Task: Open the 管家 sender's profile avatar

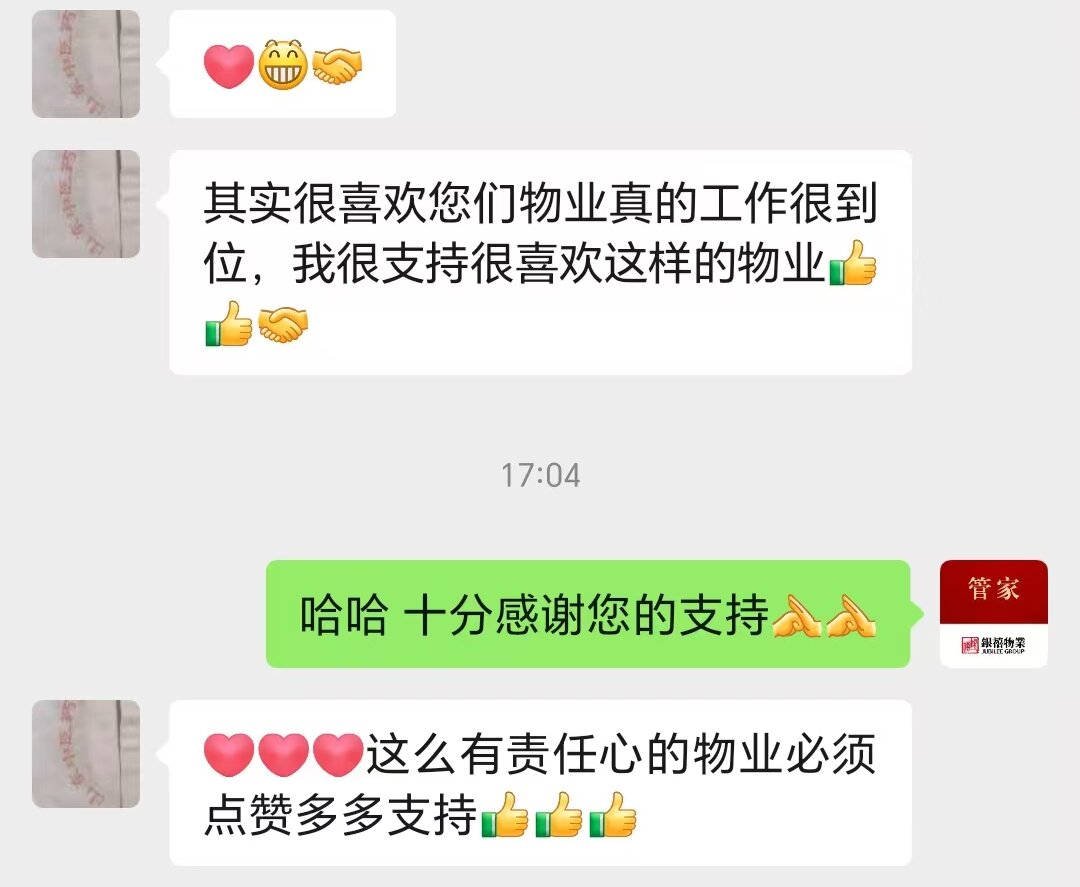Action: click(x=993, y=613)
